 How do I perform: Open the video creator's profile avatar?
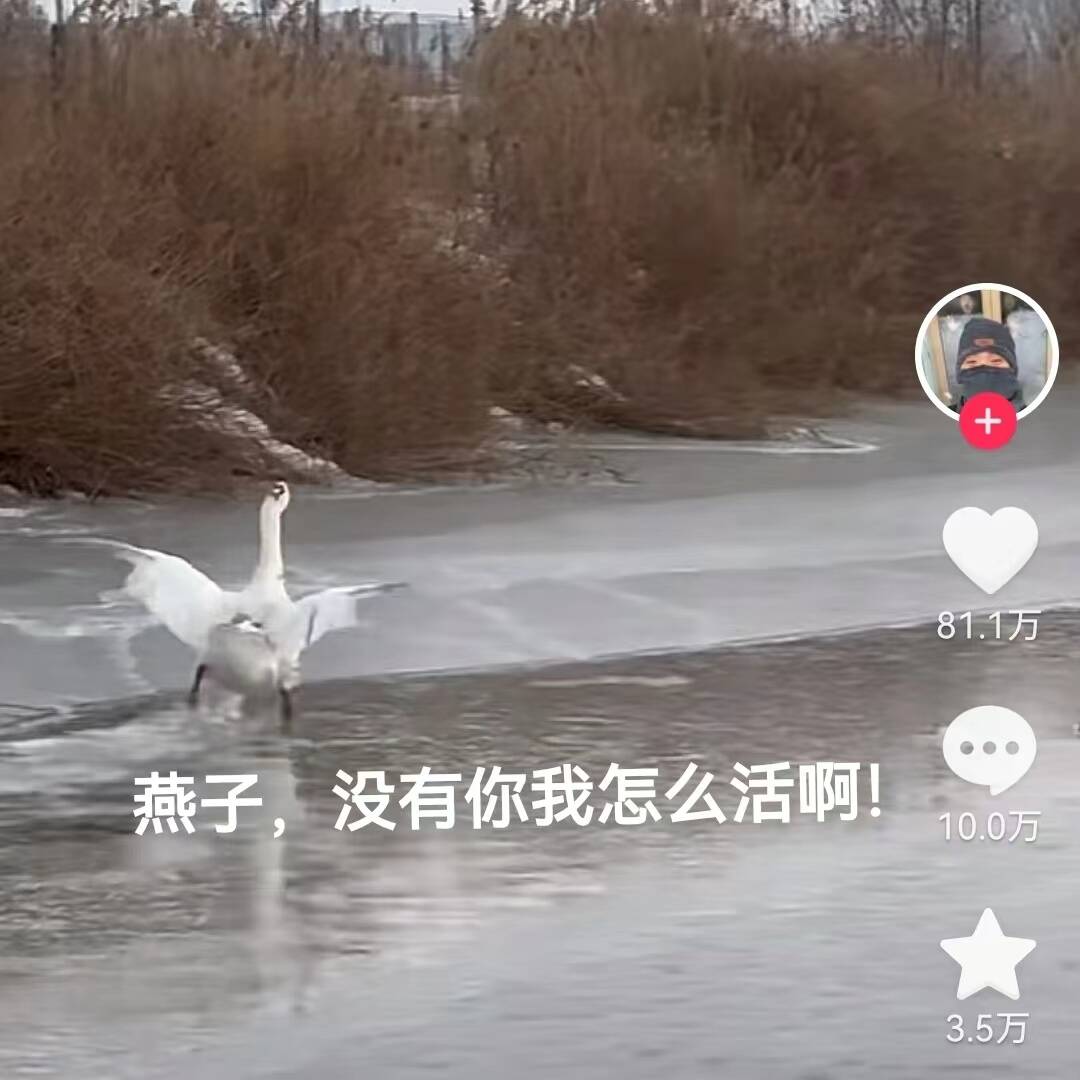coord(986,350)
